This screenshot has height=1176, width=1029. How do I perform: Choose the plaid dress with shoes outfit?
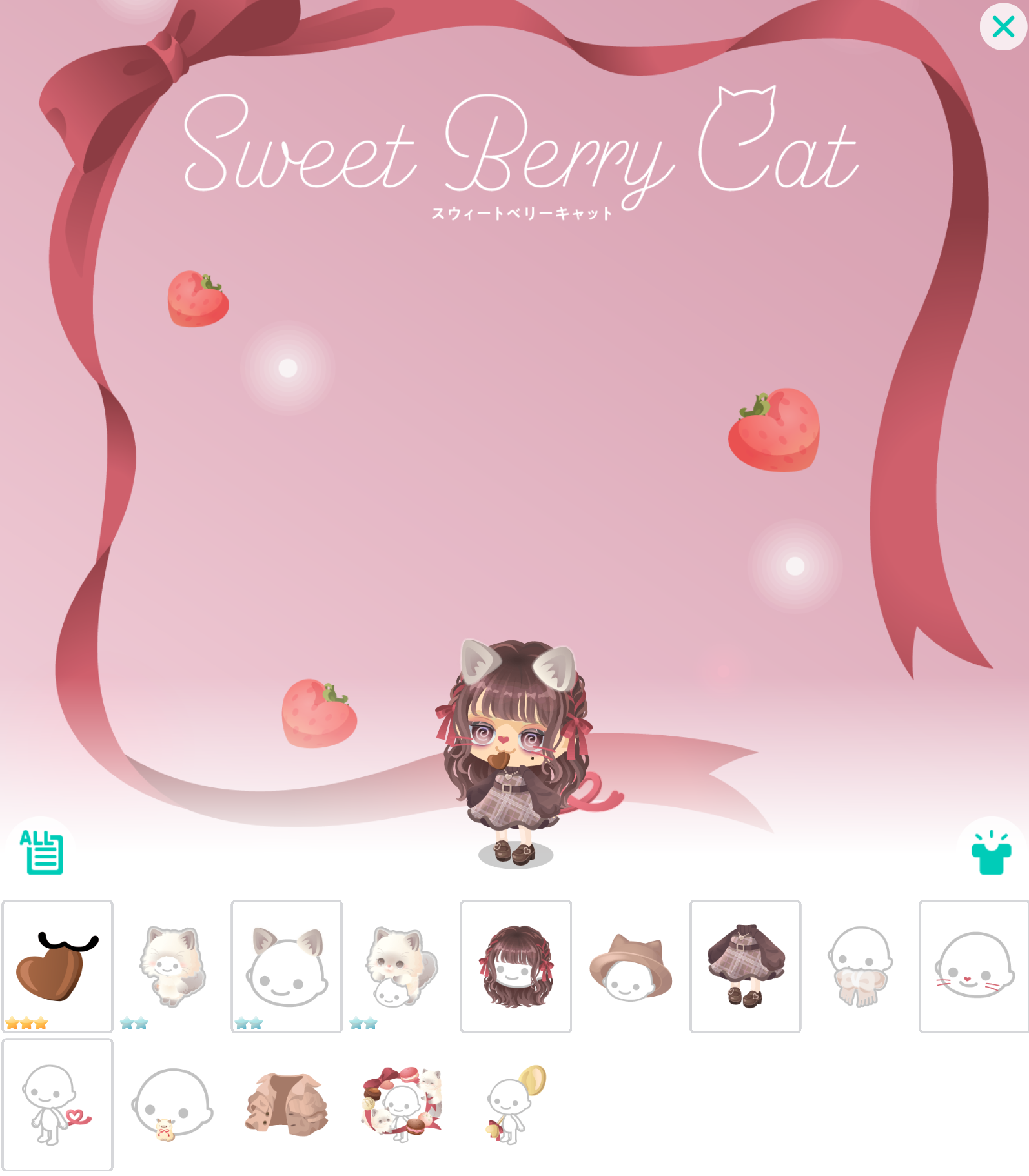[x=745, y=966]
